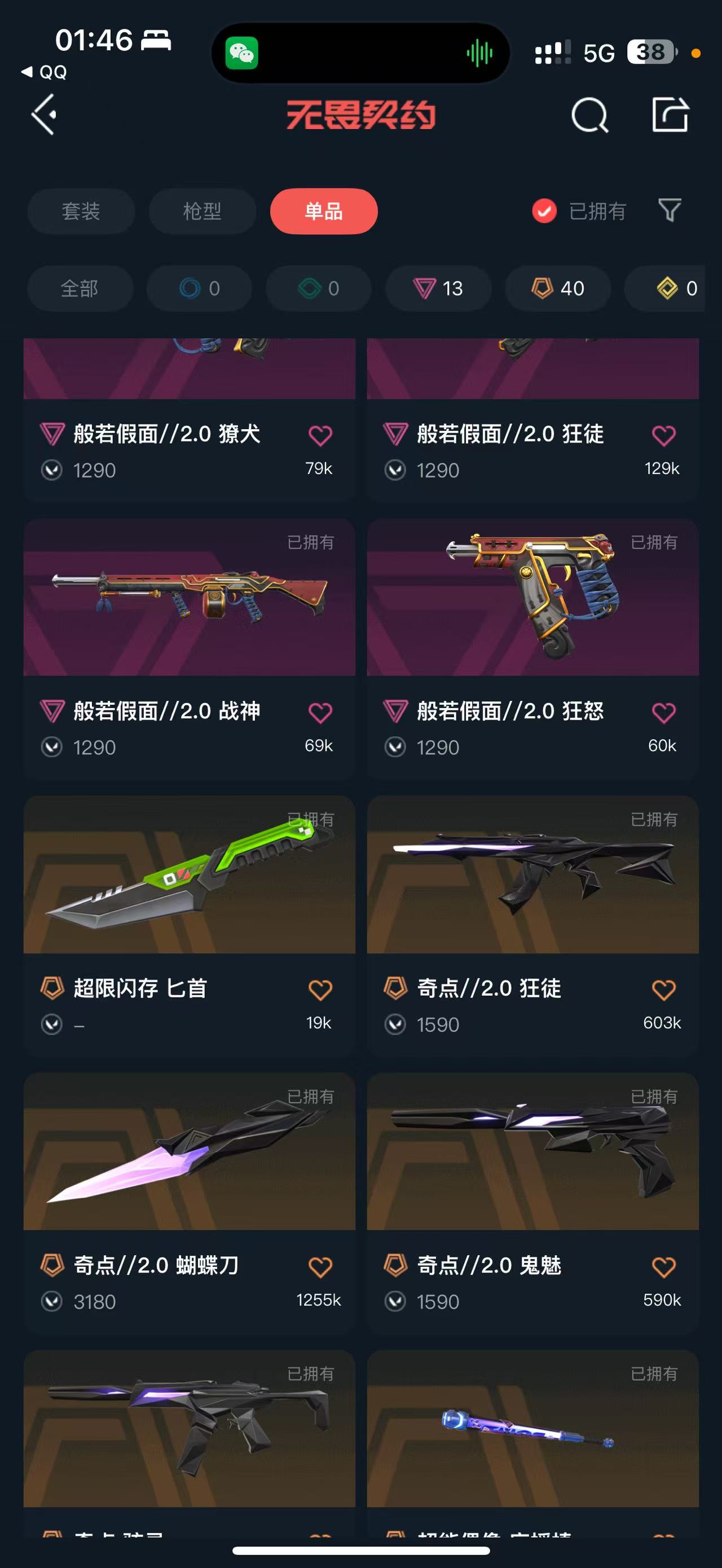Like the 般若假面//2.0 獠犬 skin
The height and width of the screenshot is (1568, 722).
320,436
